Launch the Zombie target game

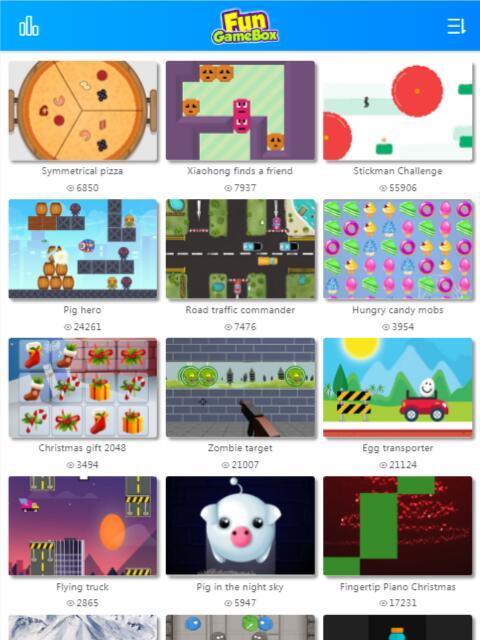click(240, 388)
